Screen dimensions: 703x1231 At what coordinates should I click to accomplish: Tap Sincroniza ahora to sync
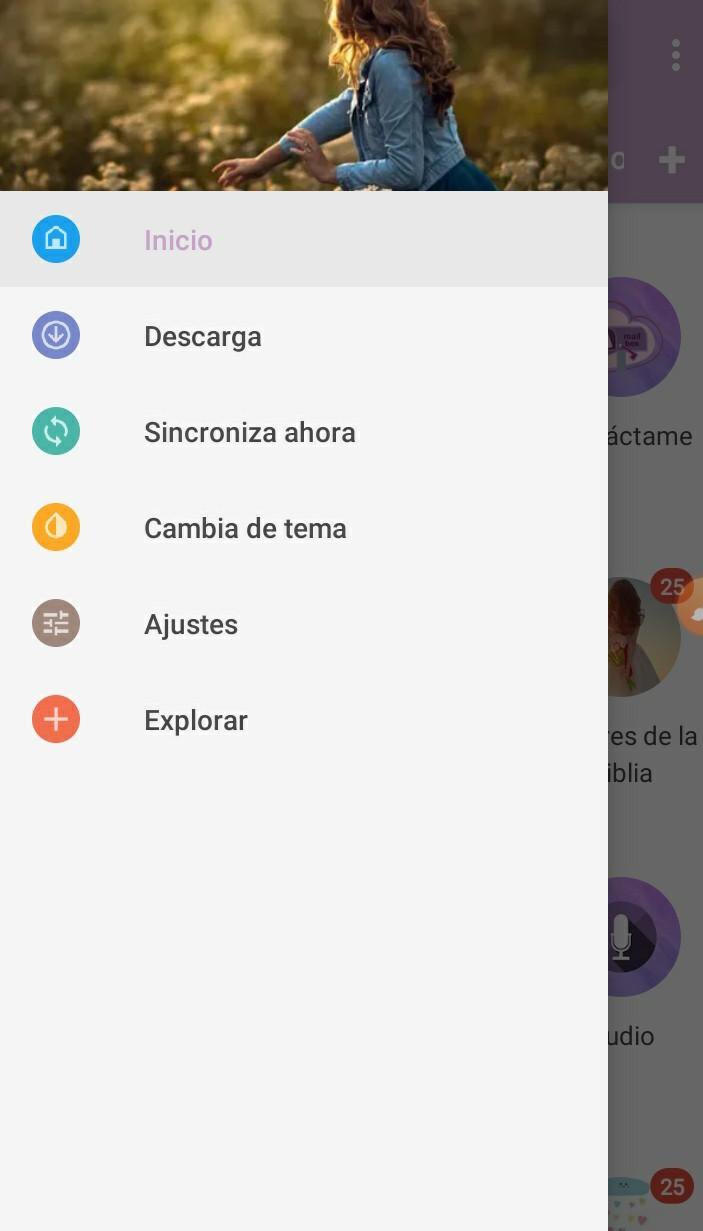[x=249, y=432]
